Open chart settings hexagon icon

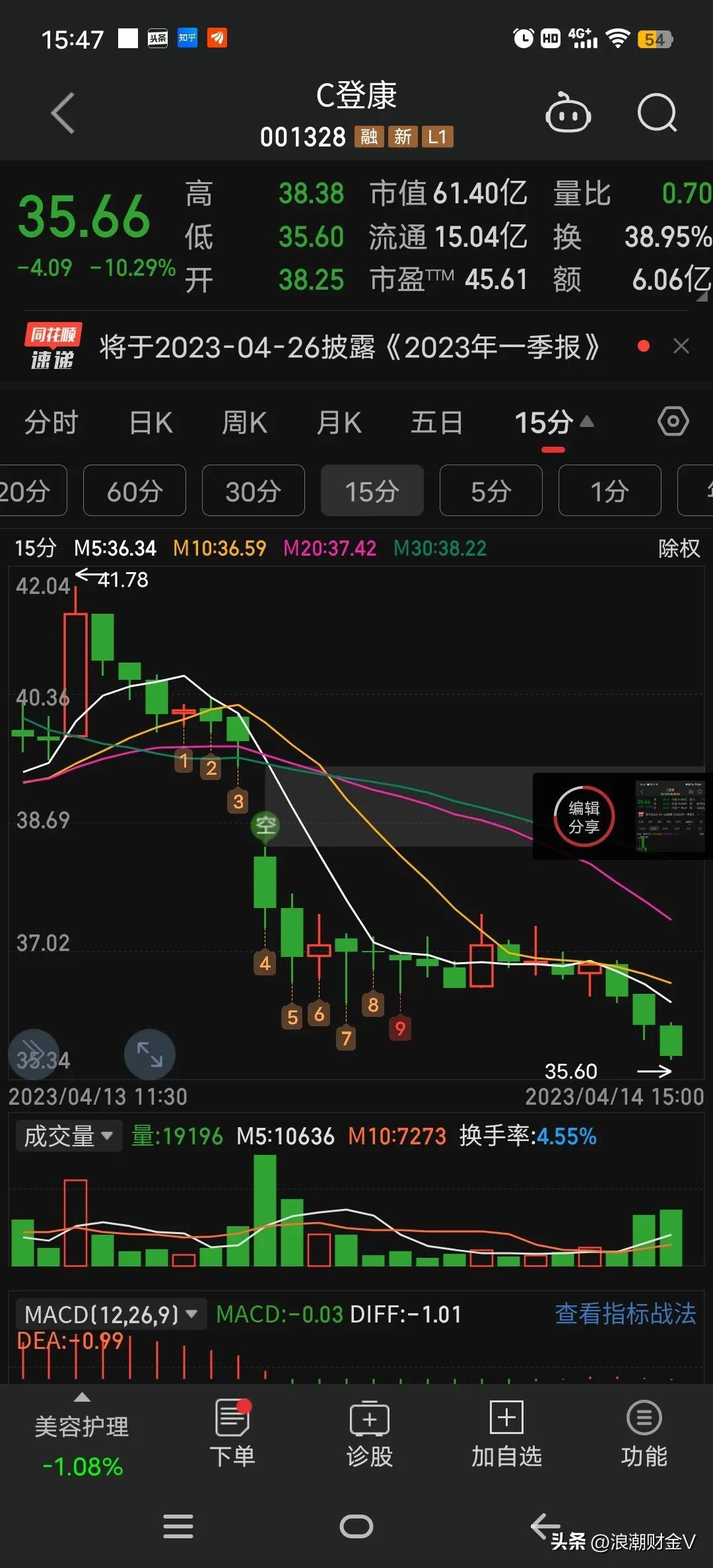pos(673,421)
